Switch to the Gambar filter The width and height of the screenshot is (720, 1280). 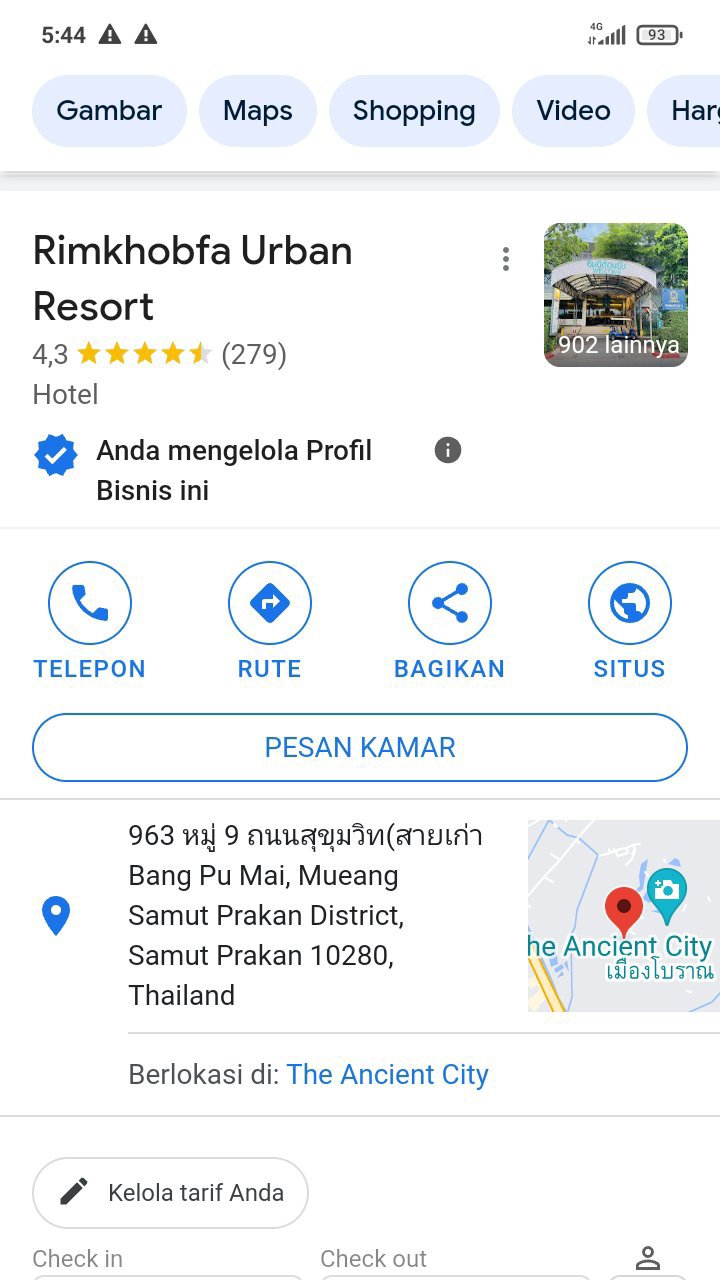(x=109, y=111)
